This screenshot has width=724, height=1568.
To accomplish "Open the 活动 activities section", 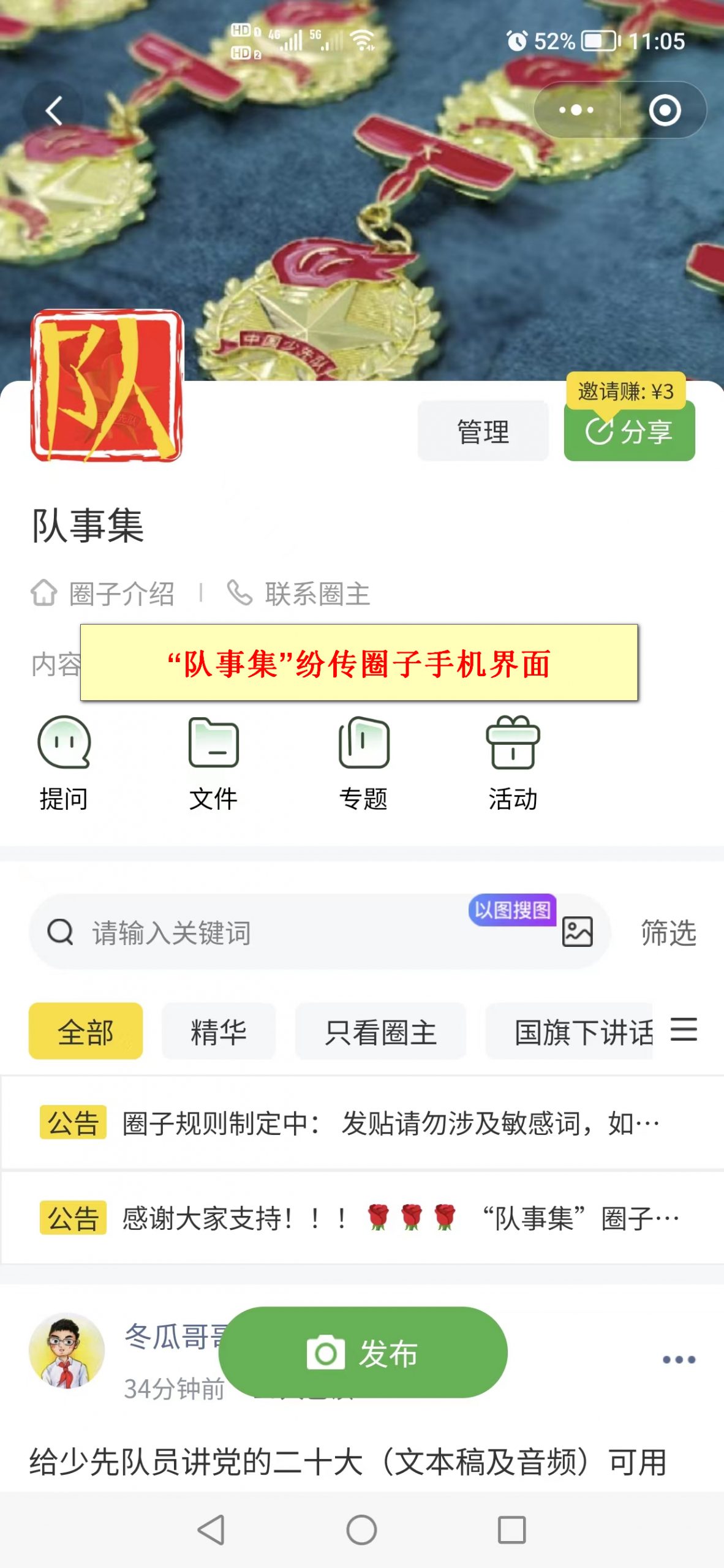I will pyautogui.click(x=513, y=763).
